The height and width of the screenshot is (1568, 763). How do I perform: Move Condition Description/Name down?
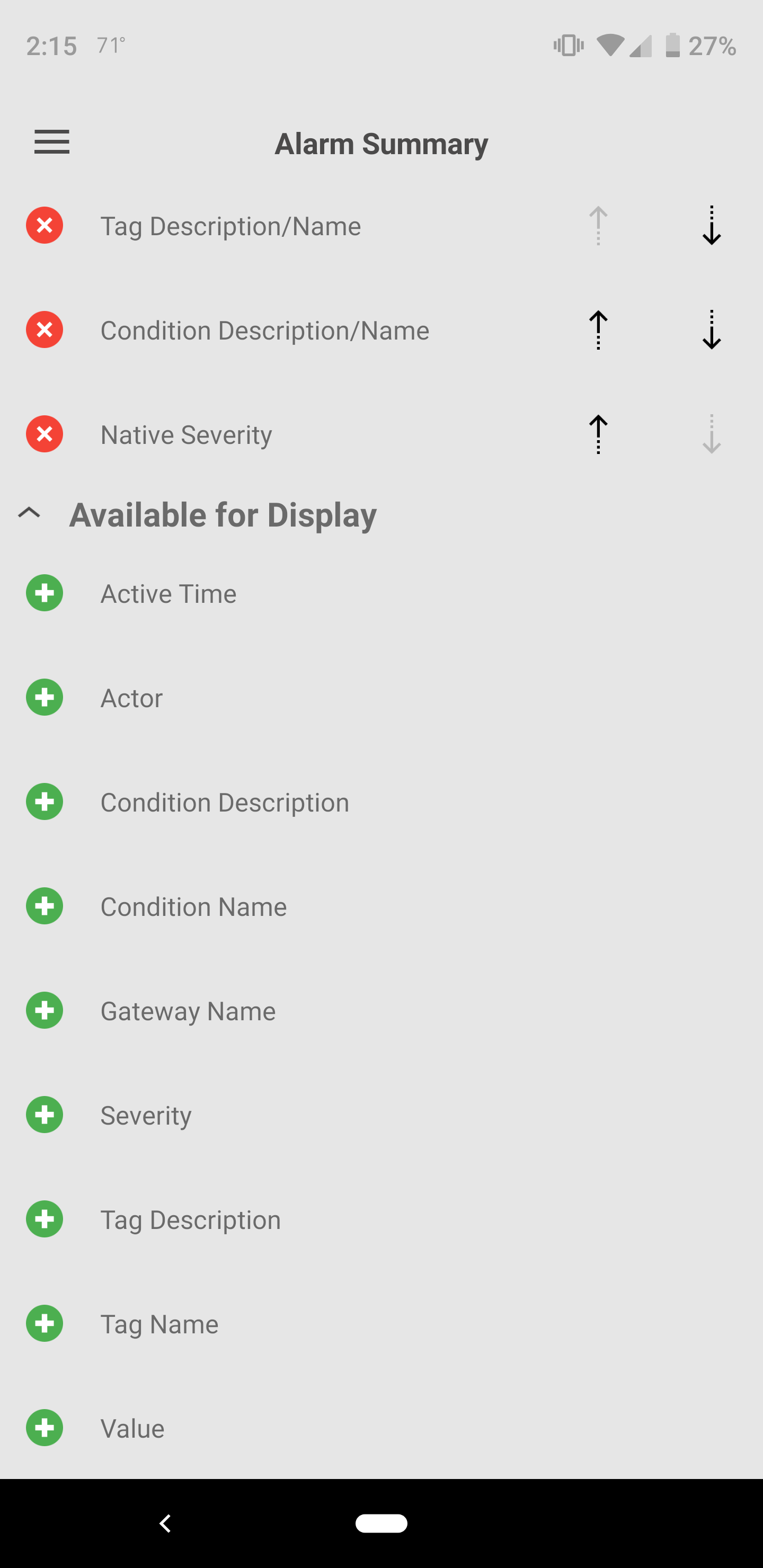(x=711, y=330)
